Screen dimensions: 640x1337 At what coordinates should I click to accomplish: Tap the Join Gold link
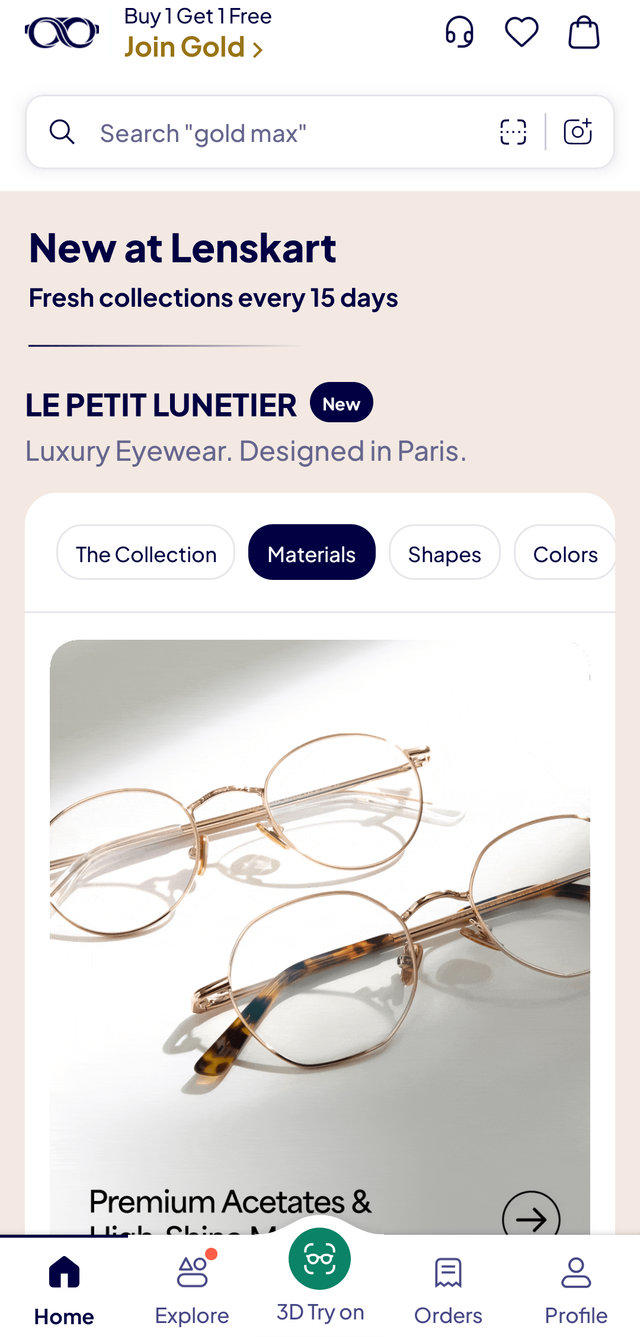[x=193, y=47]
